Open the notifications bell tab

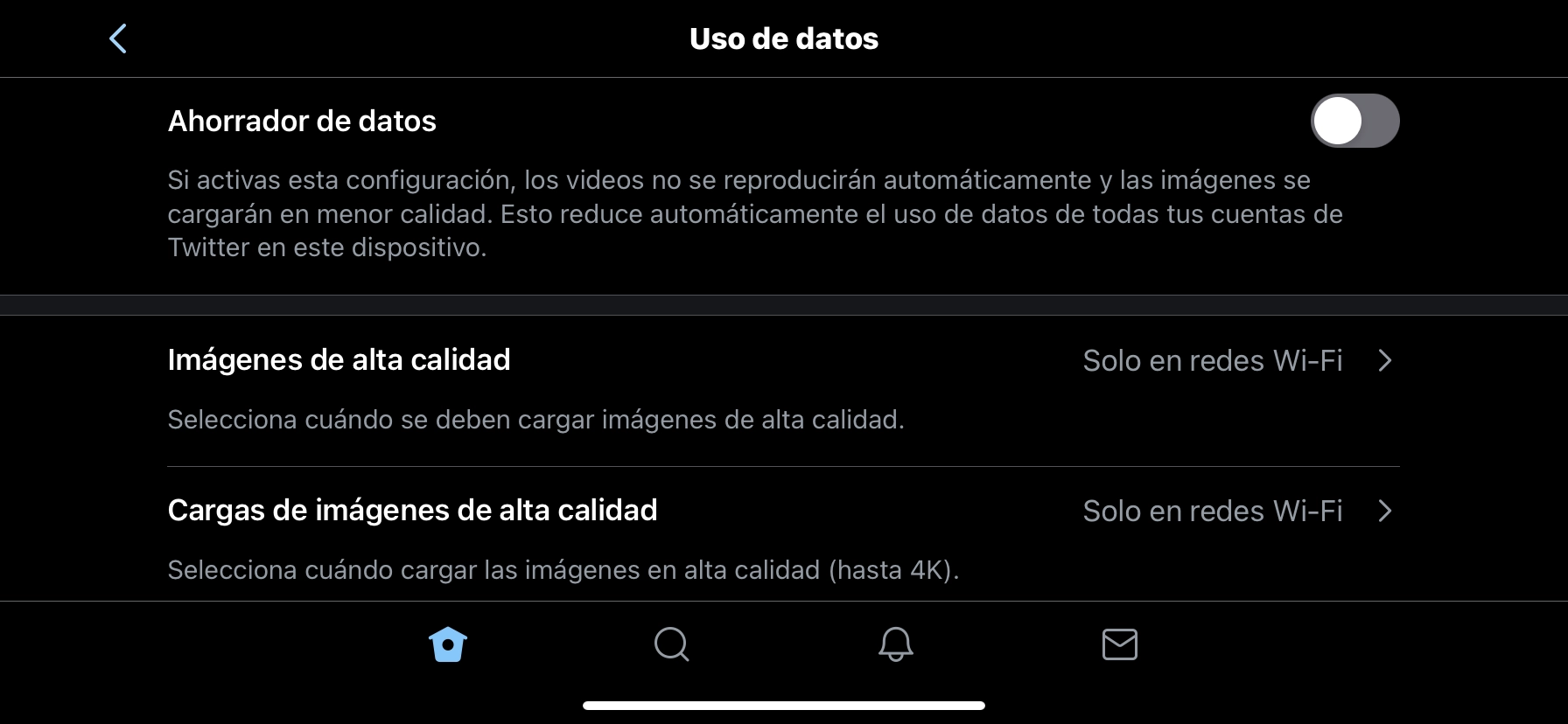click(x=895, y=644)
